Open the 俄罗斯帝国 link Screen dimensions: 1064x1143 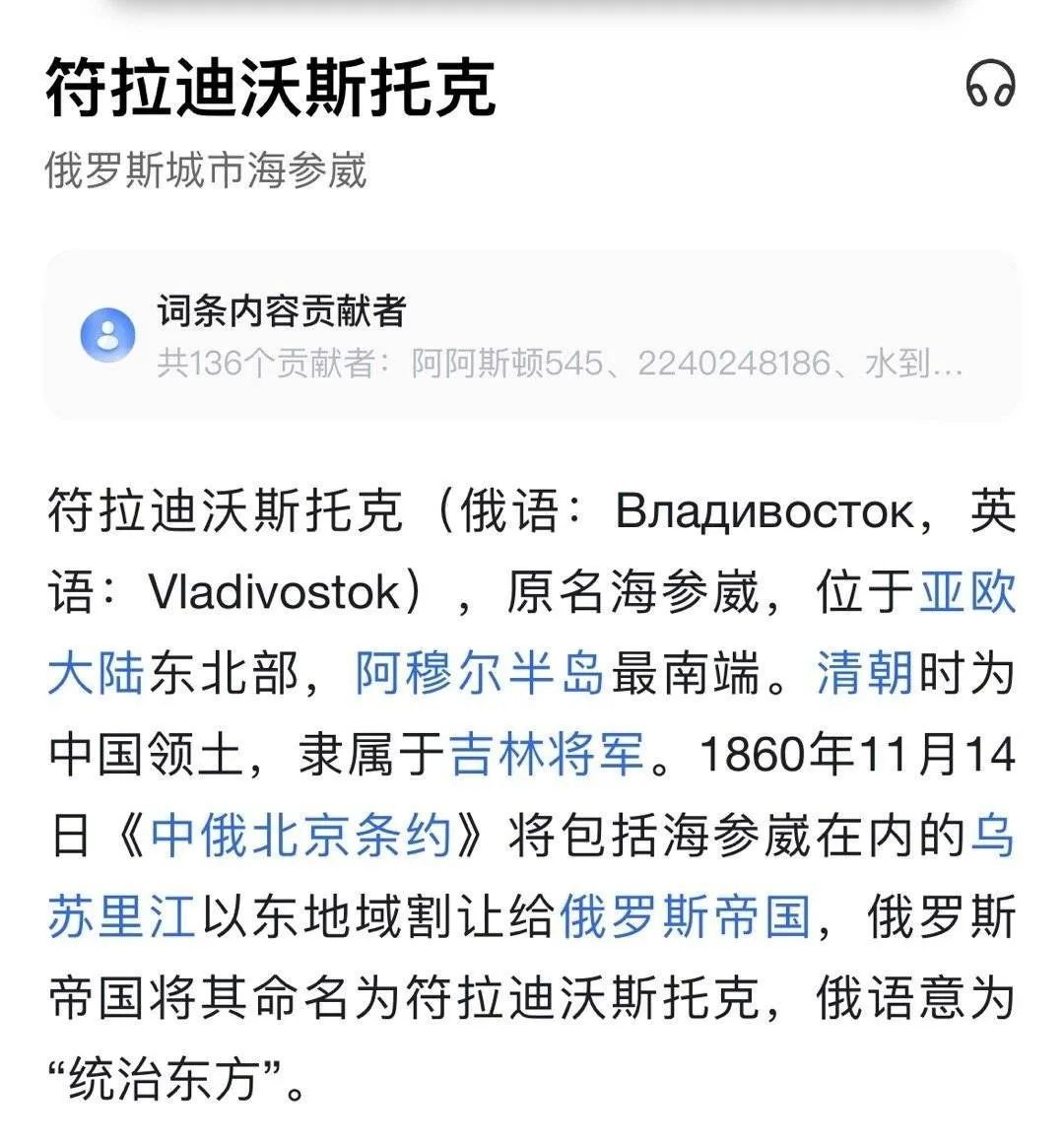click(685, 917)
